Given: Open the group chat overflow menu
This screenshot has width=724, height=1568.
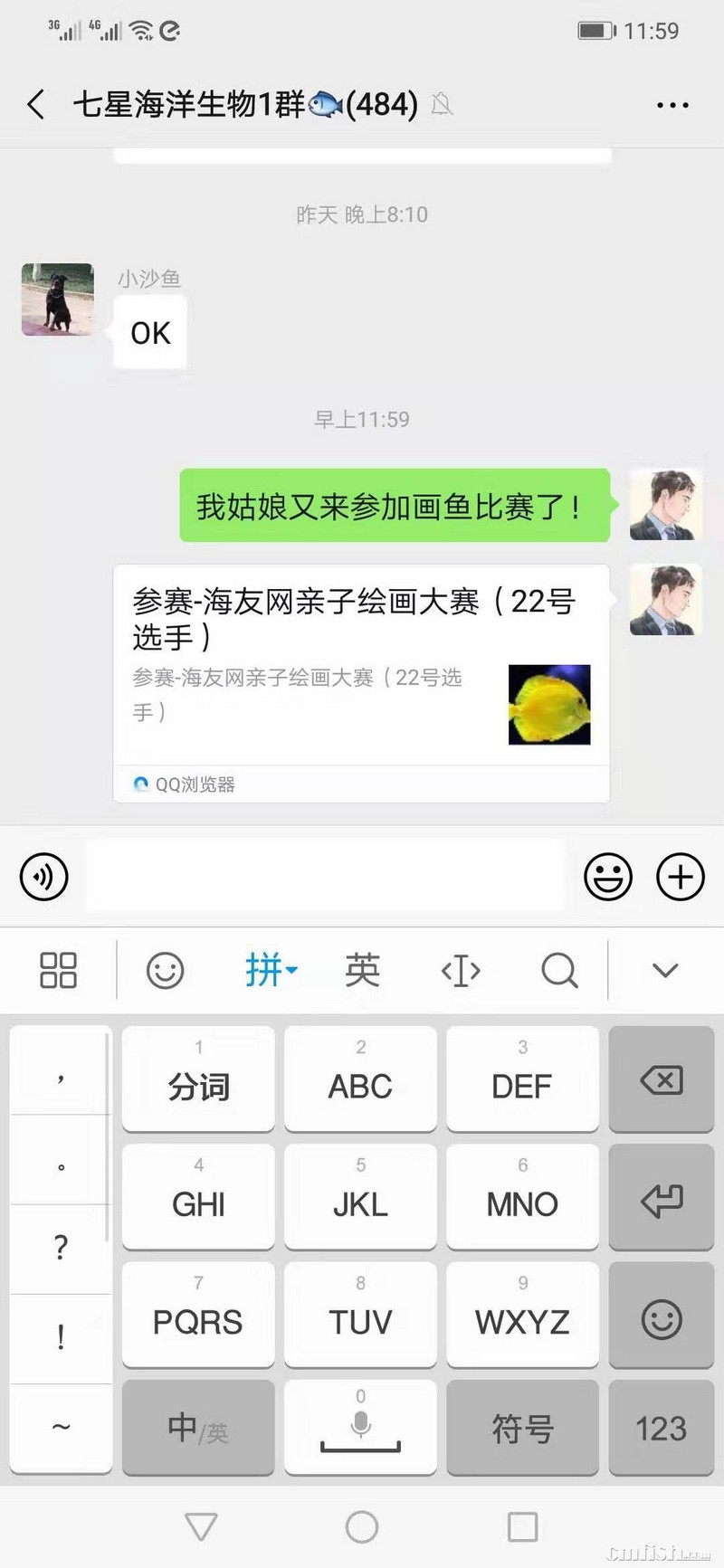Looking at the screenshot, I should point(672,105).
